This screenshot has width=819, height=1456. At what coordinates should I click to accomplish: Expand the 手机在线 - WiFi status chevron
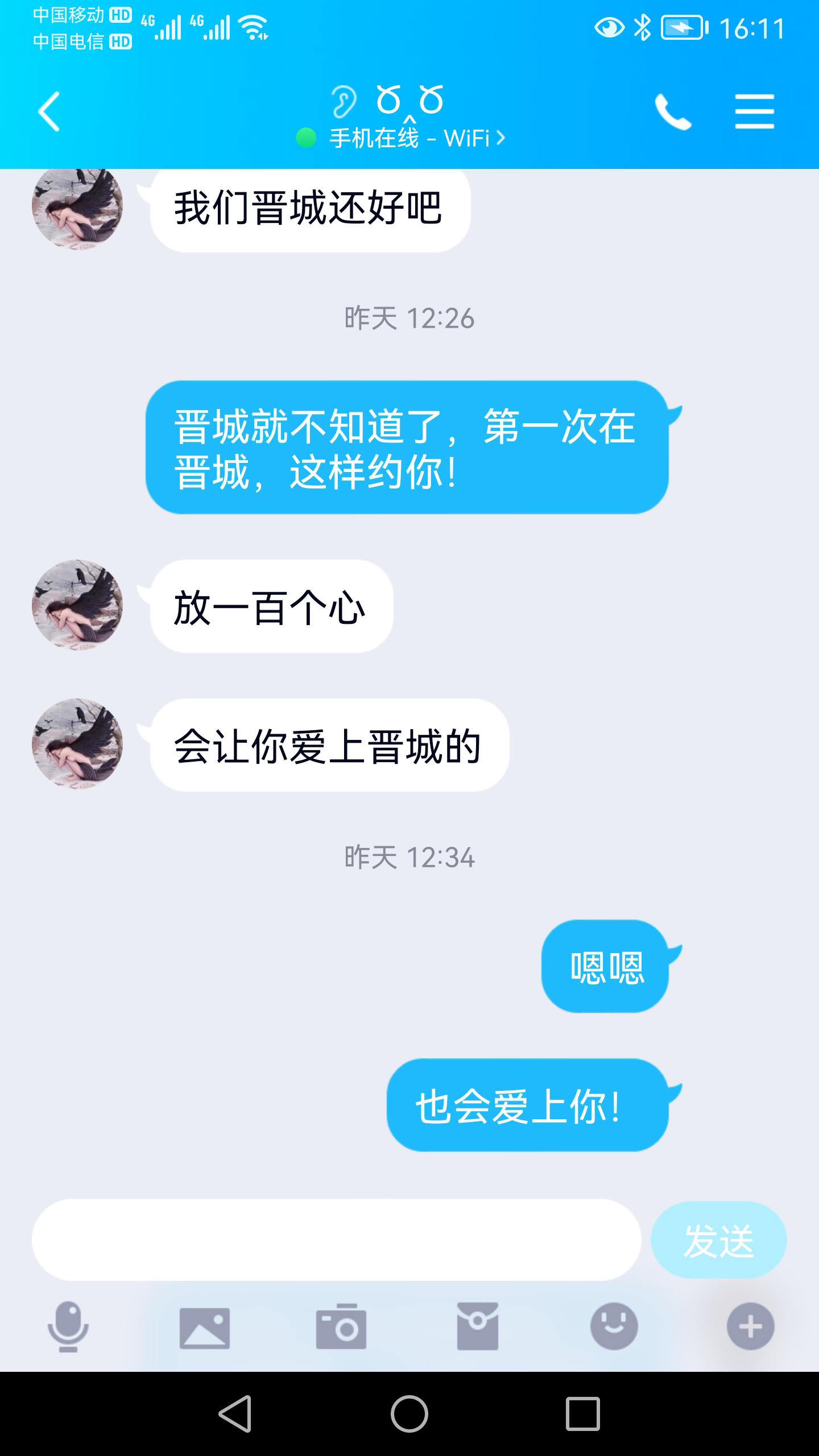click(x=500, y=137)
